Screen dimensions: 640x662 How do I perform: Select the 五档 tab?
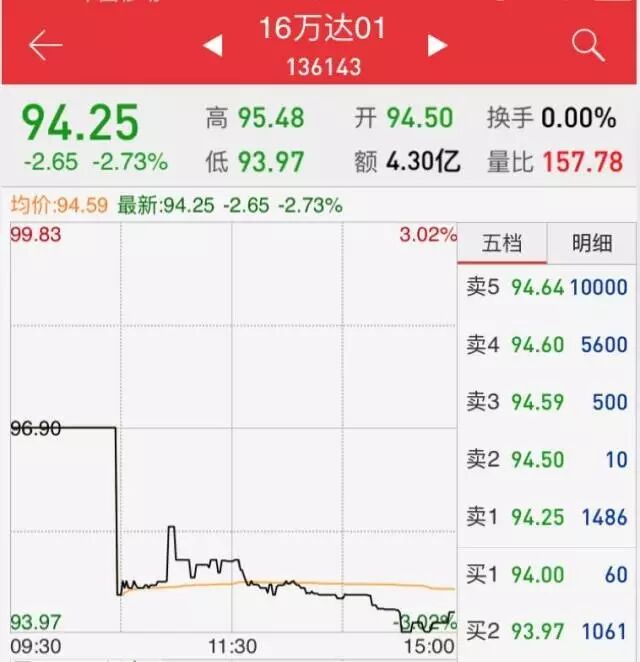tap(502, 244)
